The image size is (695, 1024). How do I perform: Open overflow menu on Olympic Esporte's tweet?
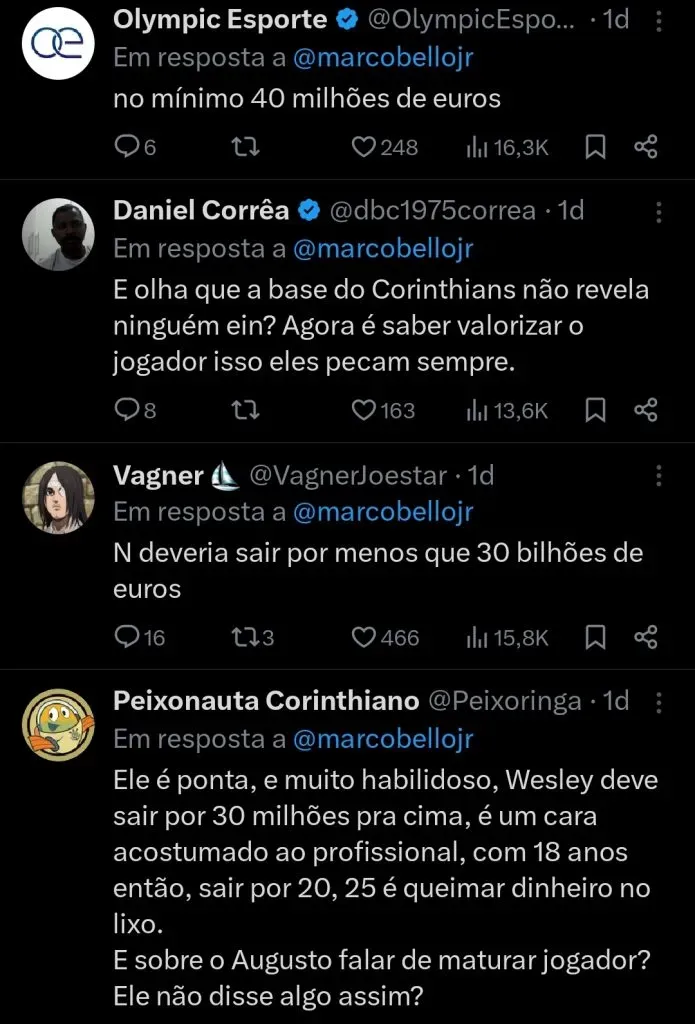[658, 20]
